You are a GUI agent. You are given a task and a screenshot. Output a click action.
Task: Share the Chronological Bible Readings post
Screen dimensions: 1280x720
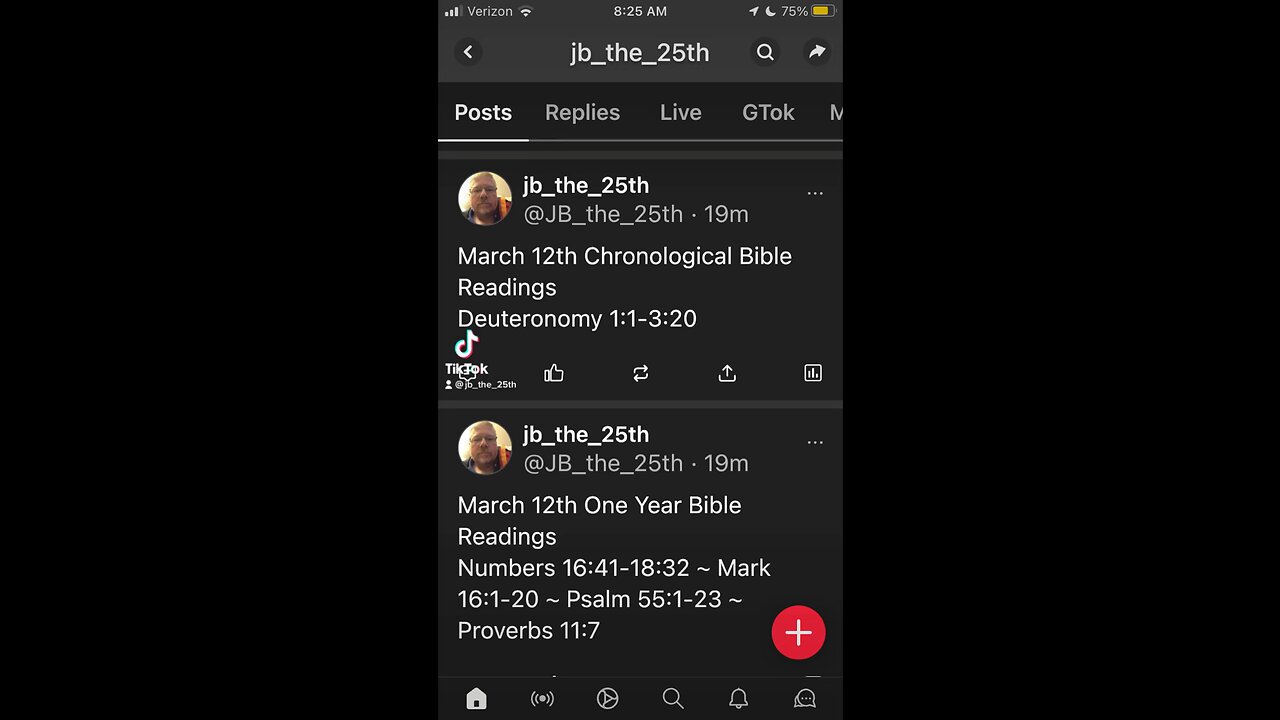pyautogui.click(x=727, y=373)
